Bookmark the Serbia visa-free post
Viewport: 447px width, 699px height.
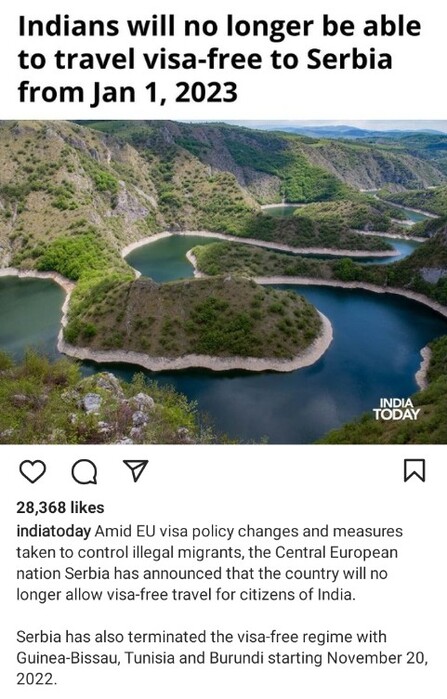coord(414,470)
